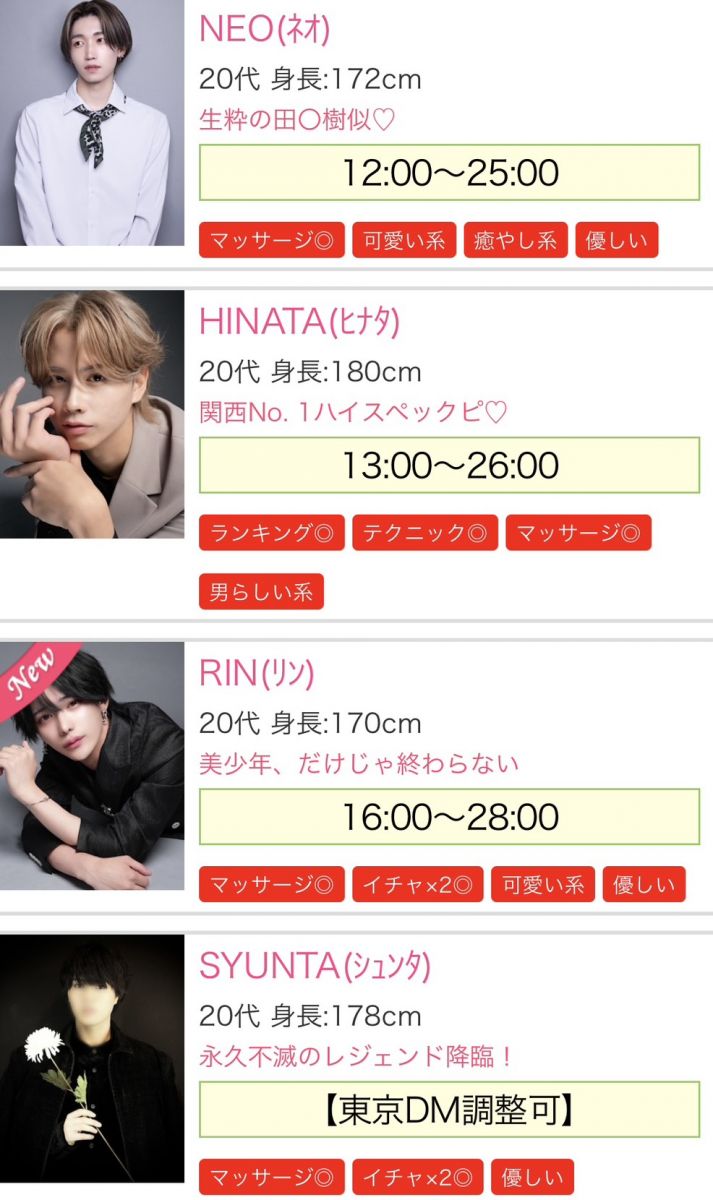Open the RIN name link

tap(257, 673)
